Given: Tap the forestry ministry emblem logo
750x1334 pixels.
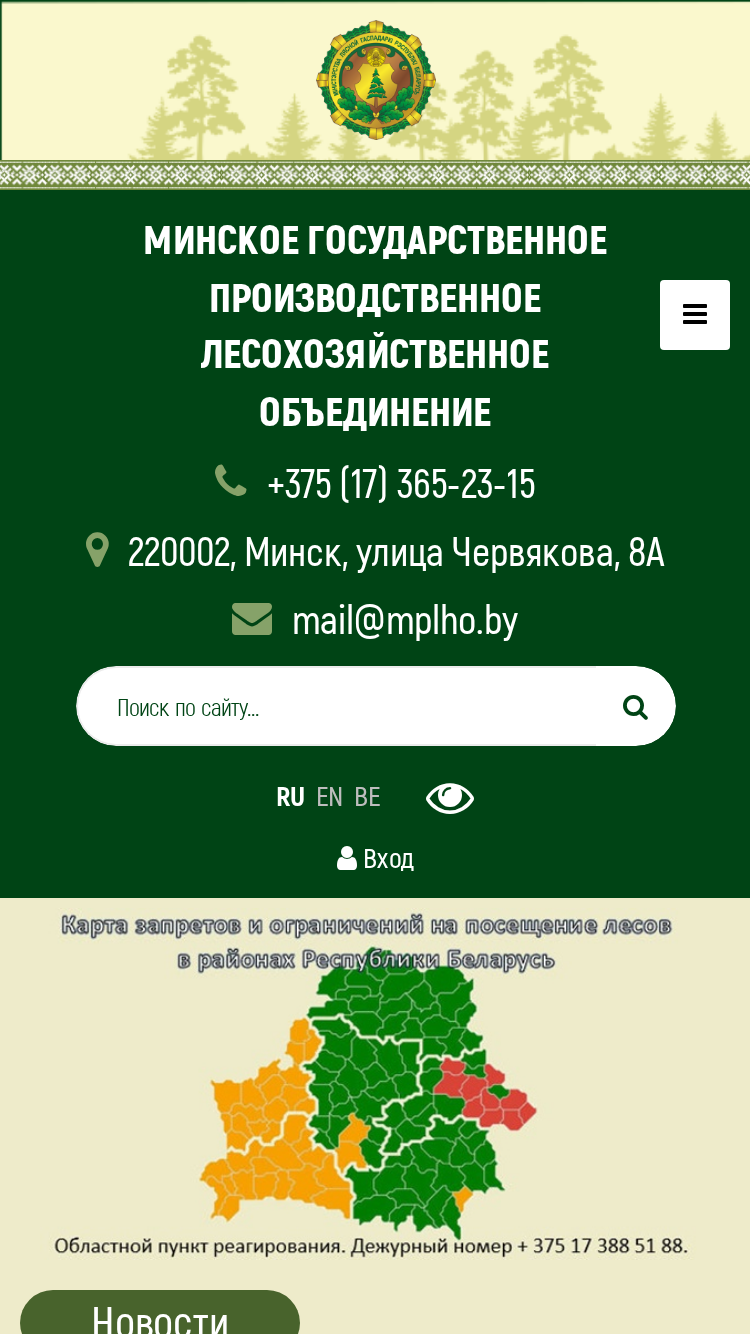Looking at the screenshot, I should point(376,80).
